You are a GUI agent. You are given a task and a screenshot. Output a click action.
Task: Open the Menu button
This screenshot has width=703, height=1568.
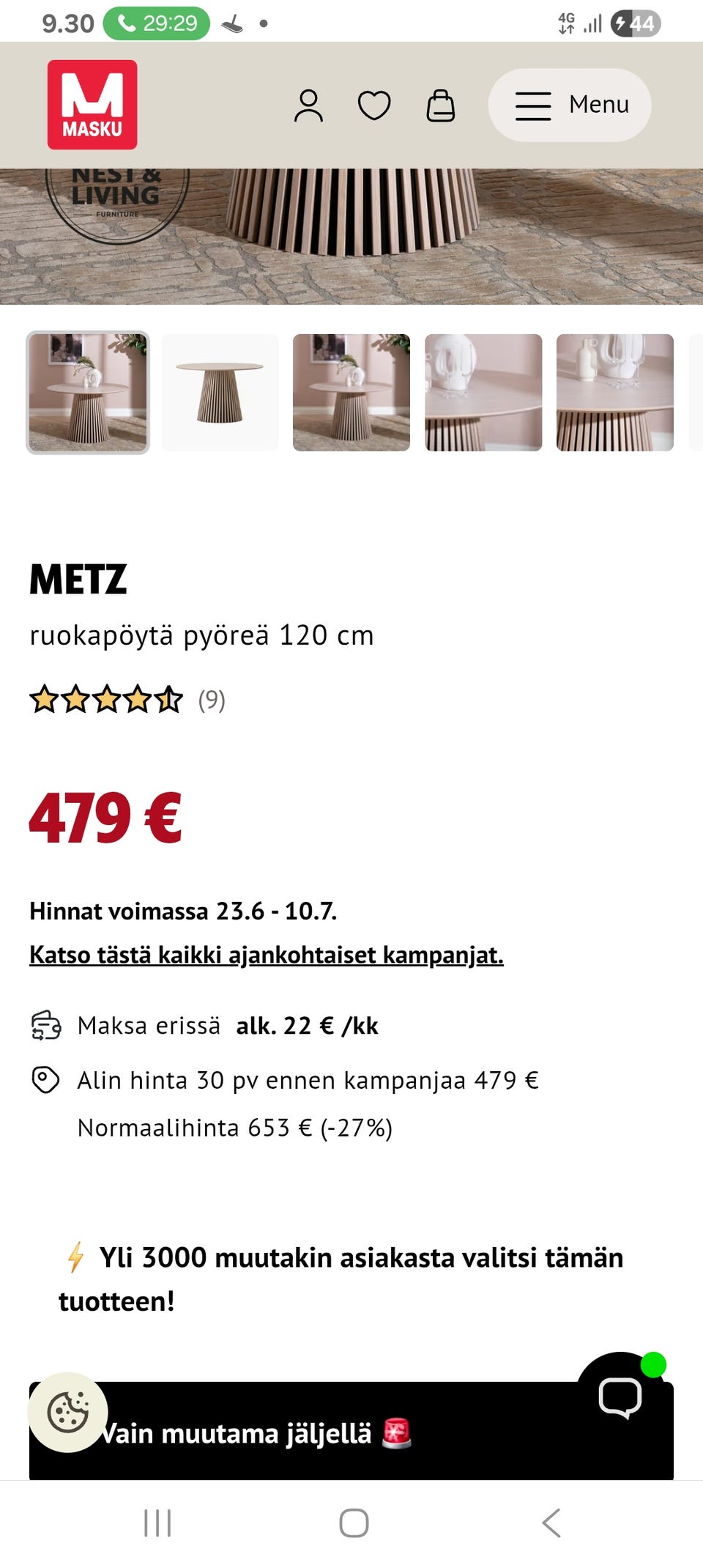pos(570,105)
